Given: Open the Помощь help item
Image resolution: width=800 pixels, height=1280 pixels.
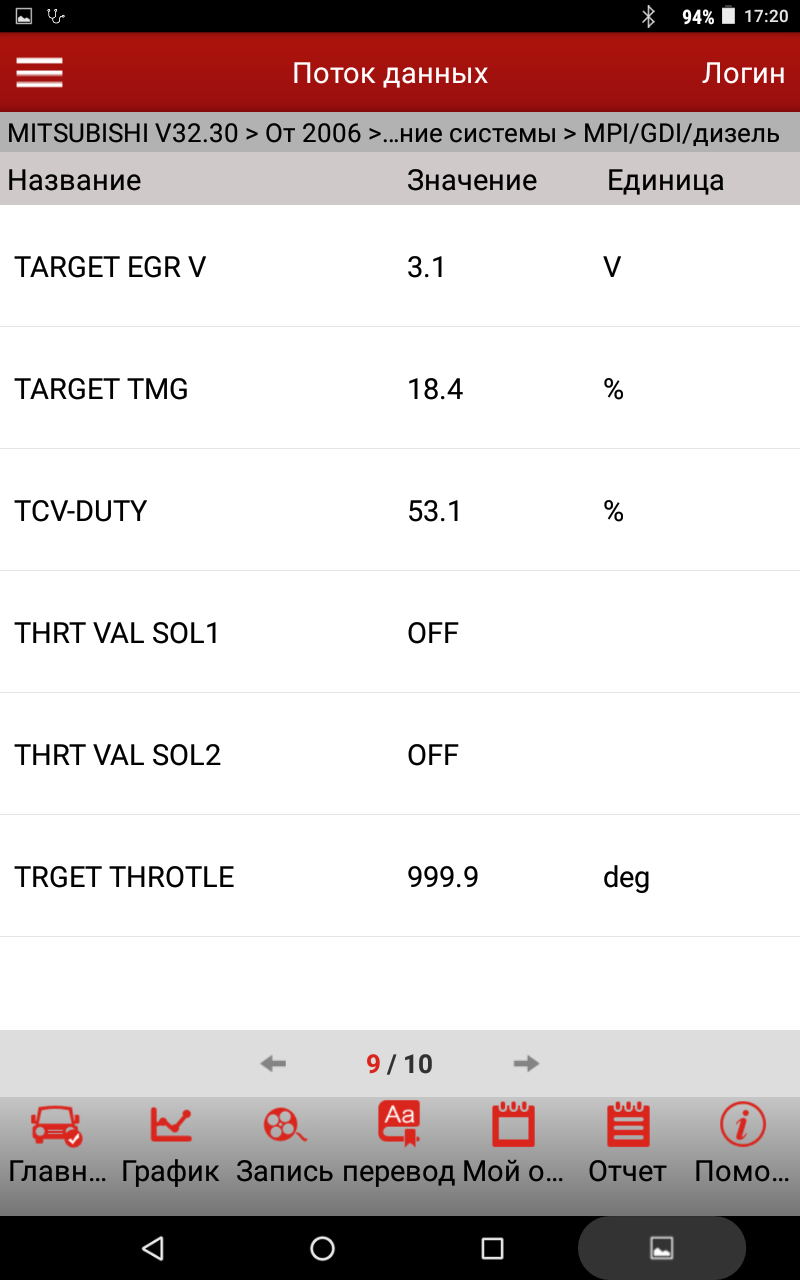Looking at the screenshot, I should pyautogui.click(x=743, y=1145).
